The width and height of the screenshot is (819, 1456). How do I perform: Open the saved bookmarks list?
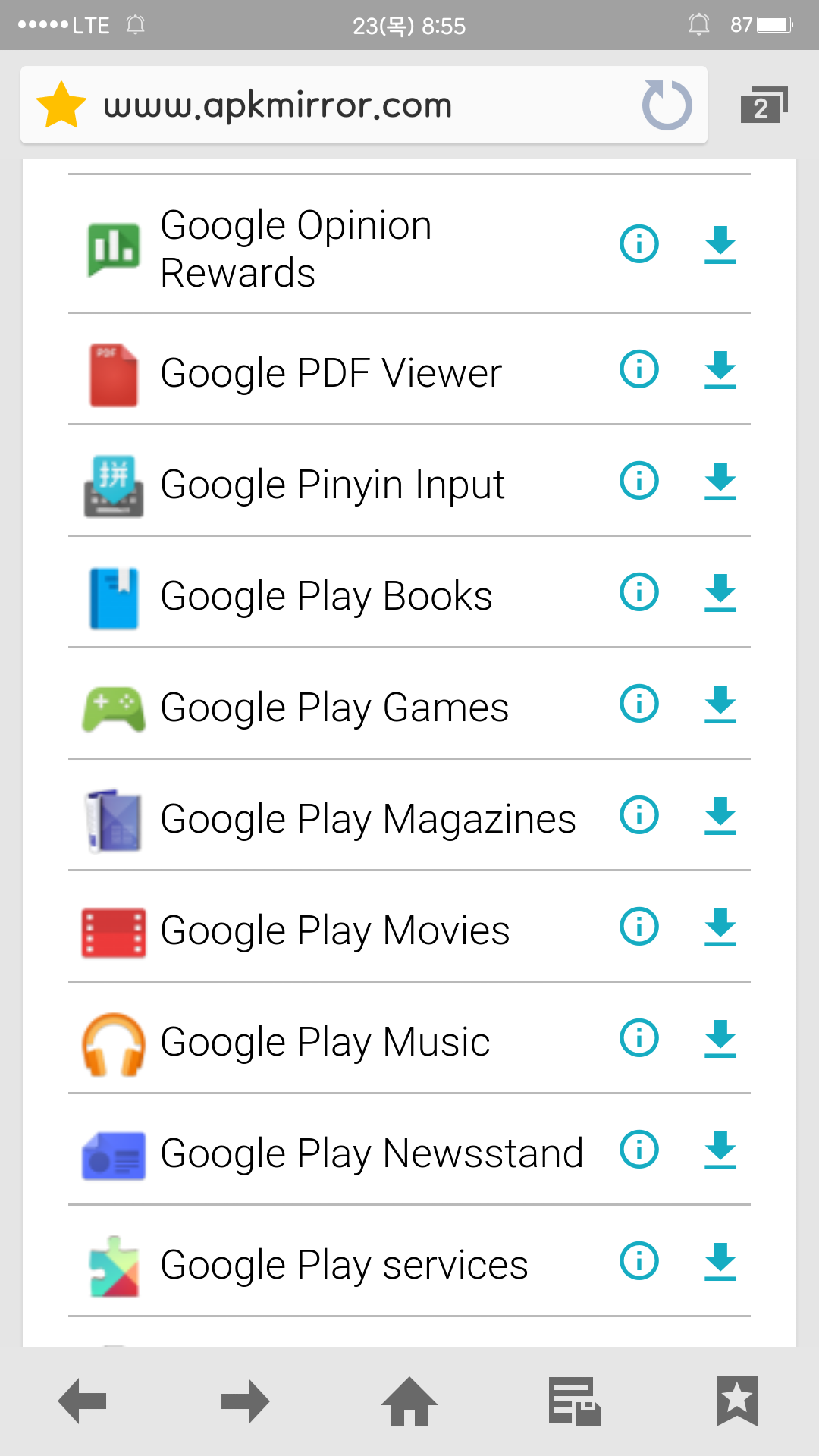click(736, 1401)
